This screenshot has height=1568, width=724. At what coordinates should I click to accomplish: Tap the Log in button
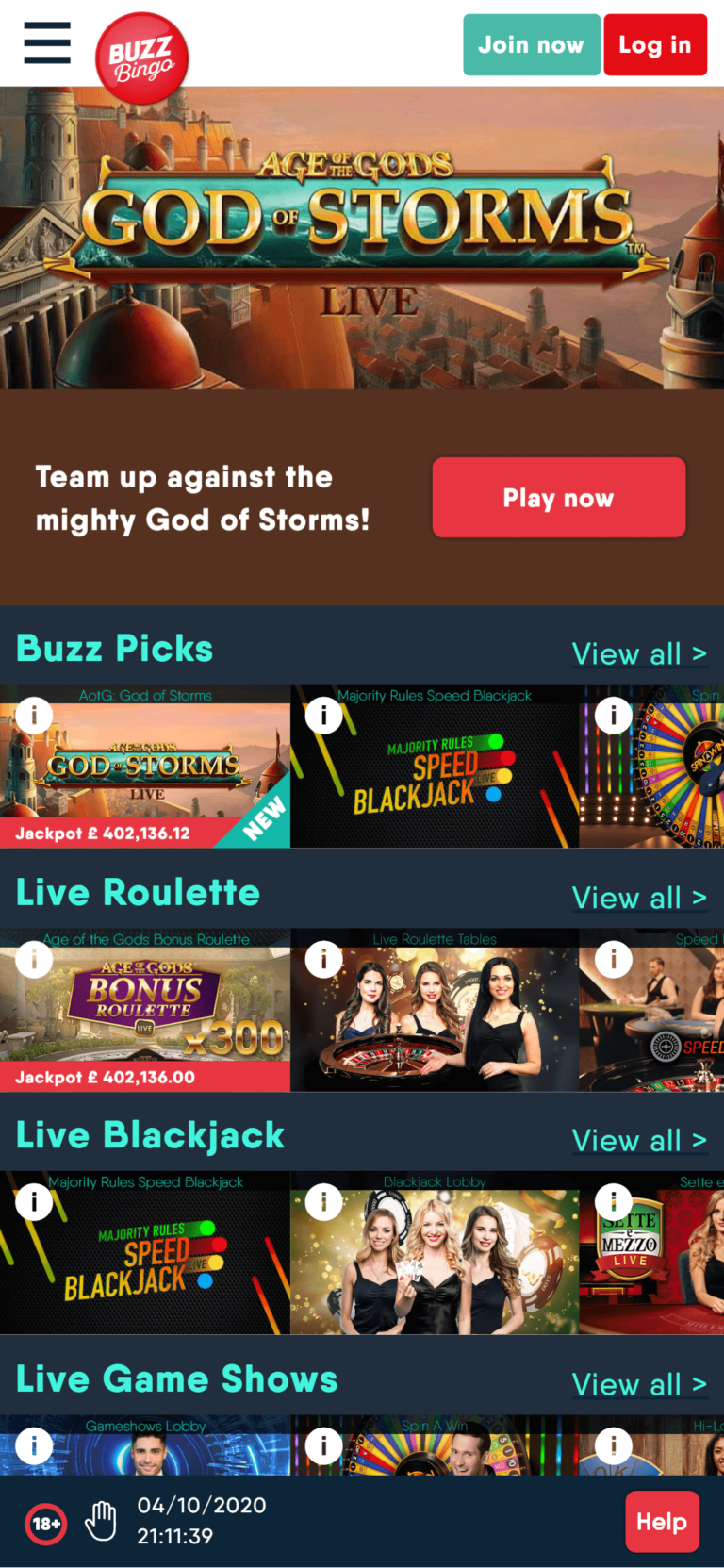[x=655, y=44]
